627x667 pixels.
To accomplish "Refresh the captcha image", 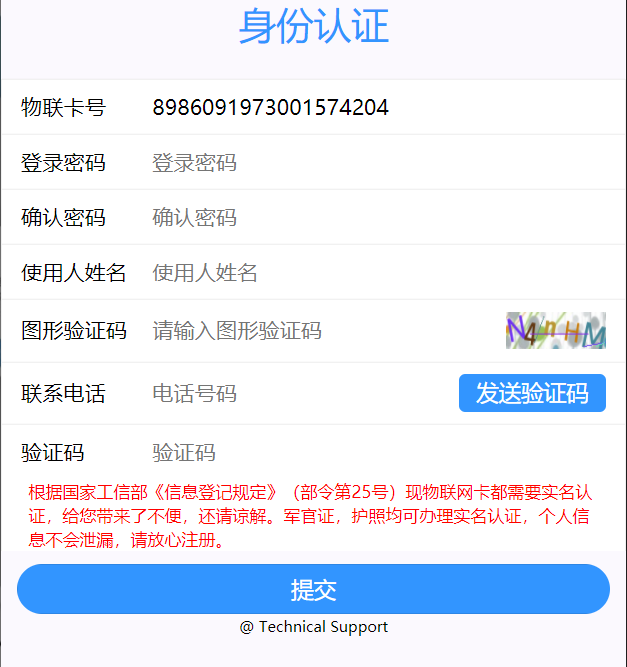I will (555, 331).
